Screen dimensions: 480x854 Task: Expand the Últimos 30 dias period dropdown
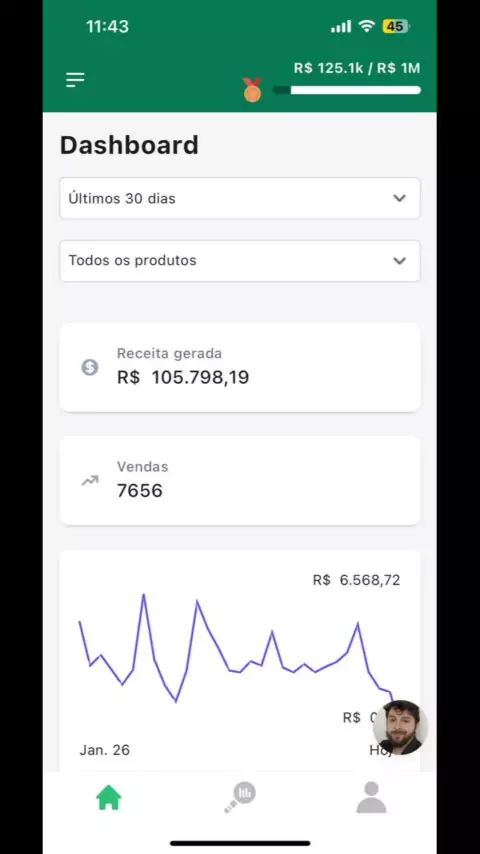[240, 198]
